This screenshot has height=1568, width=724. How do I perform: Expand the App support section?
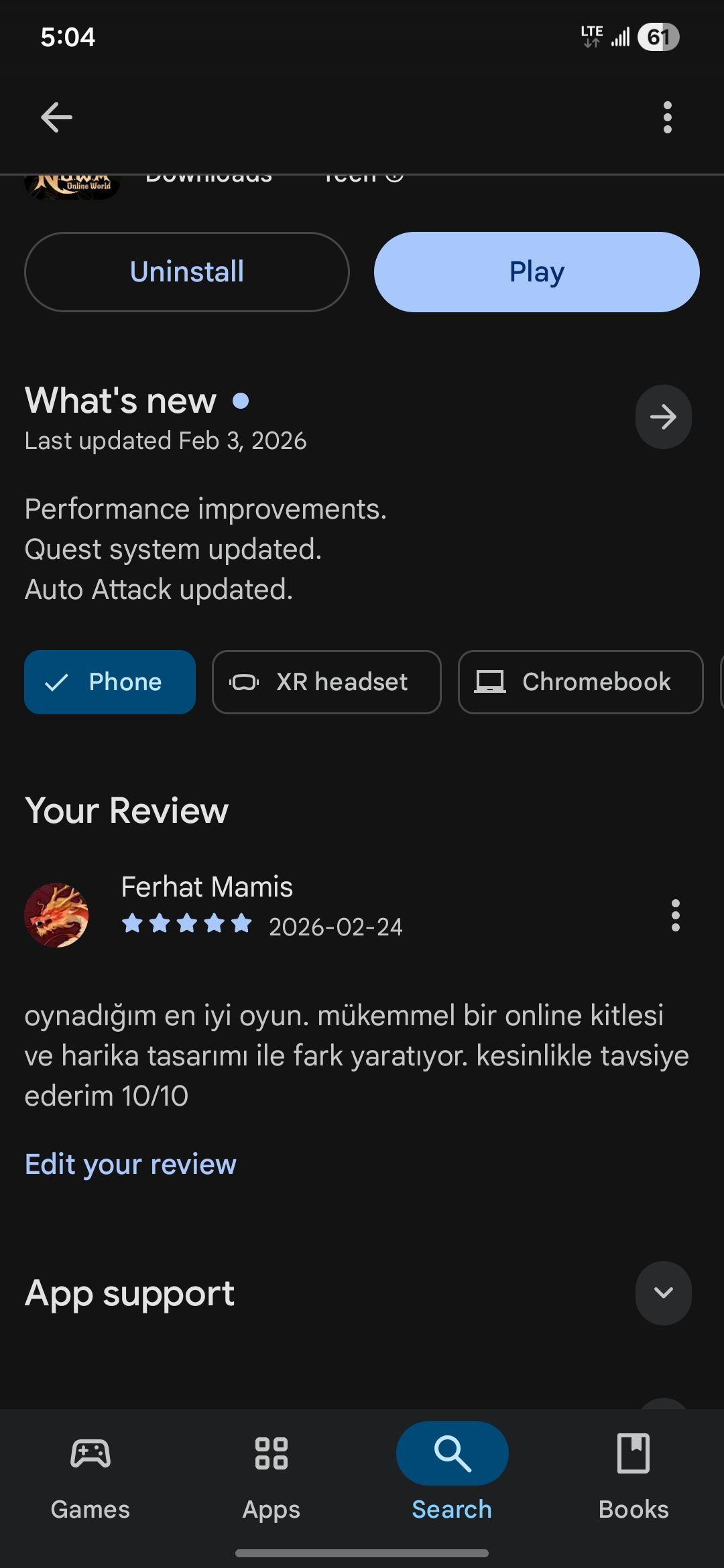point(663,1293)
